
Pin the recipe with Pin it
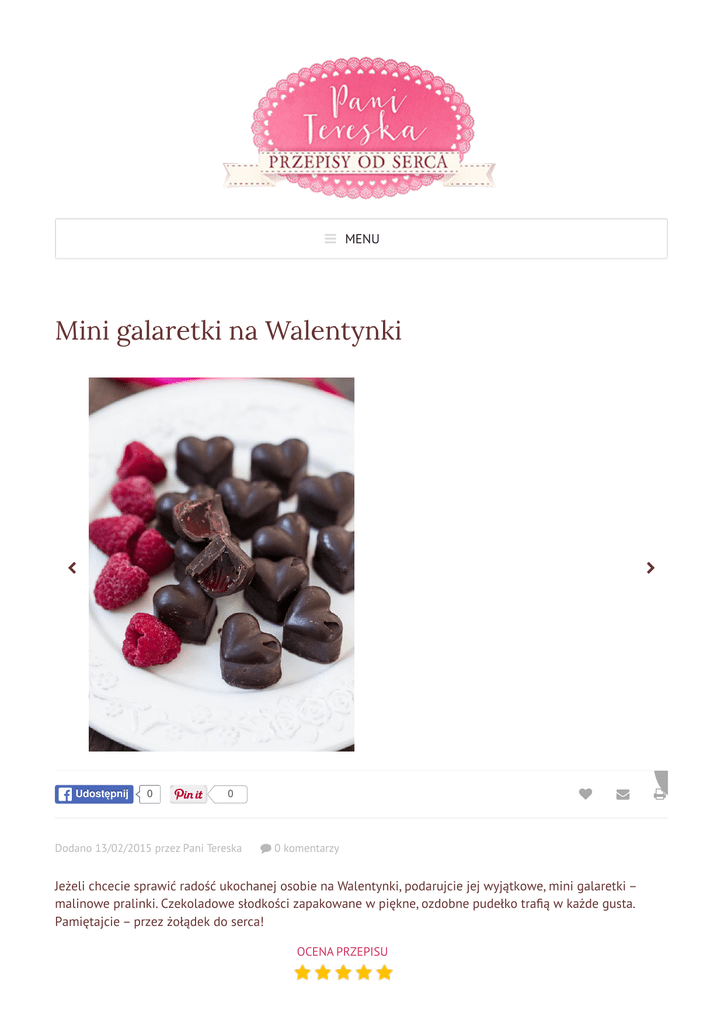coord(189,794)
